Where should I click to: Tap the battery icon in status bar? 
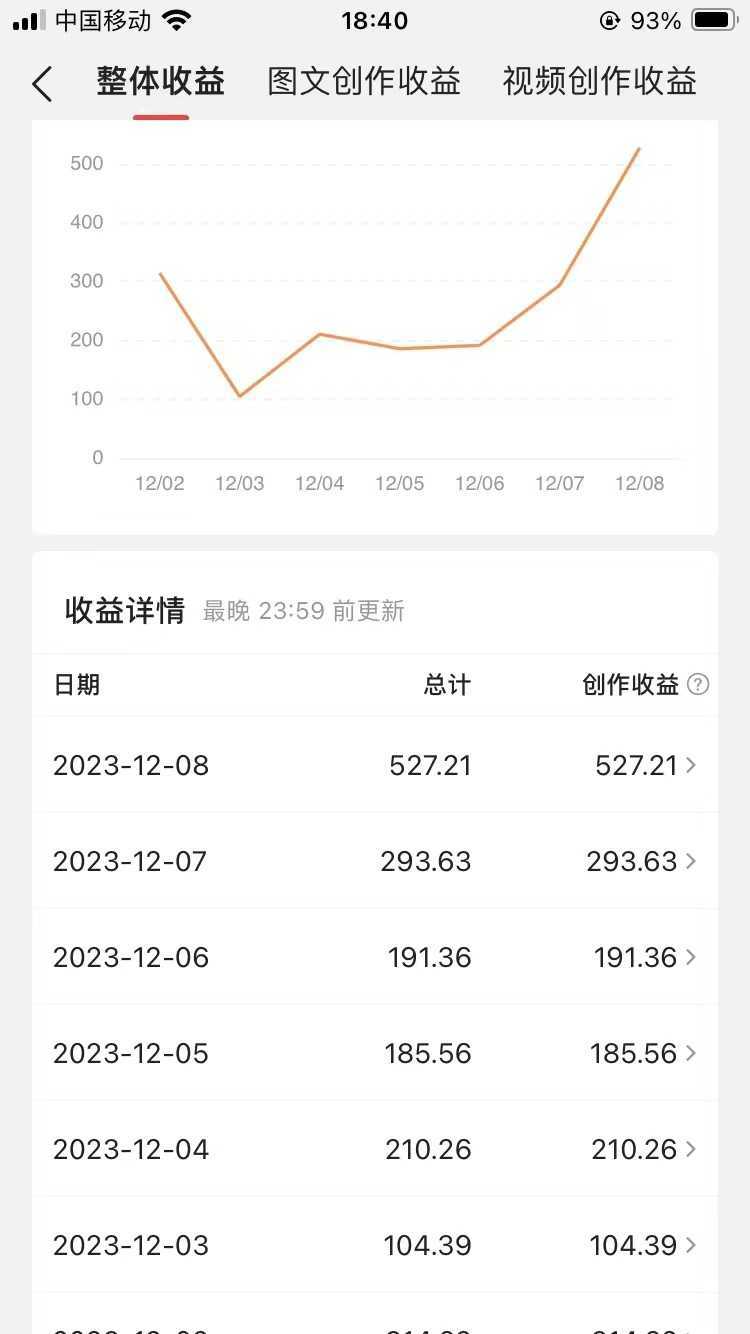[713, 17]
